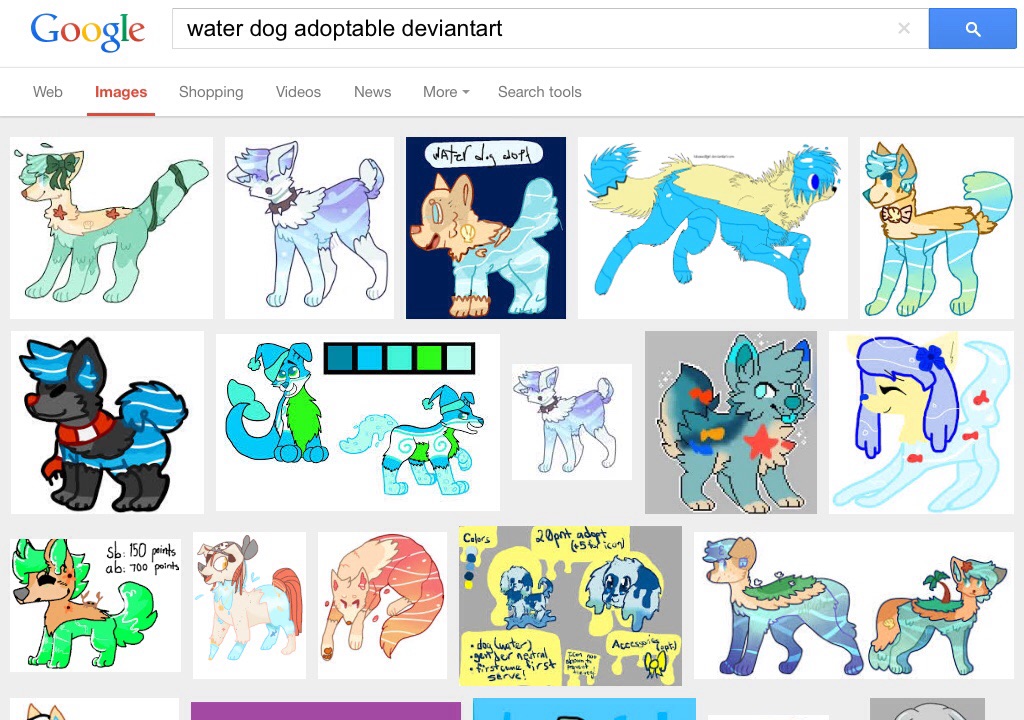Open the running blue and yellow dog image
Viewport: 1024px width, 720px height.
click(x=712, y=227)
